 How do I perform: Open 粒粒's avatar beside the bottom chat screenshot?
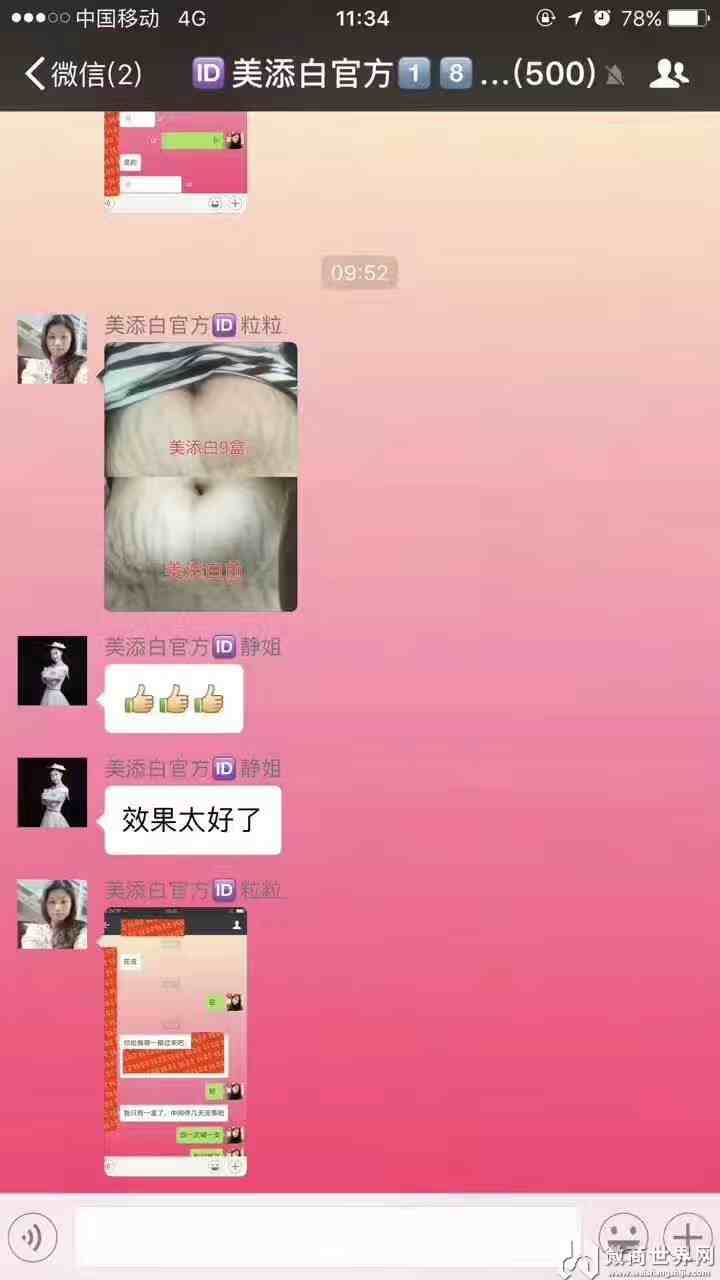click(52, 914)
